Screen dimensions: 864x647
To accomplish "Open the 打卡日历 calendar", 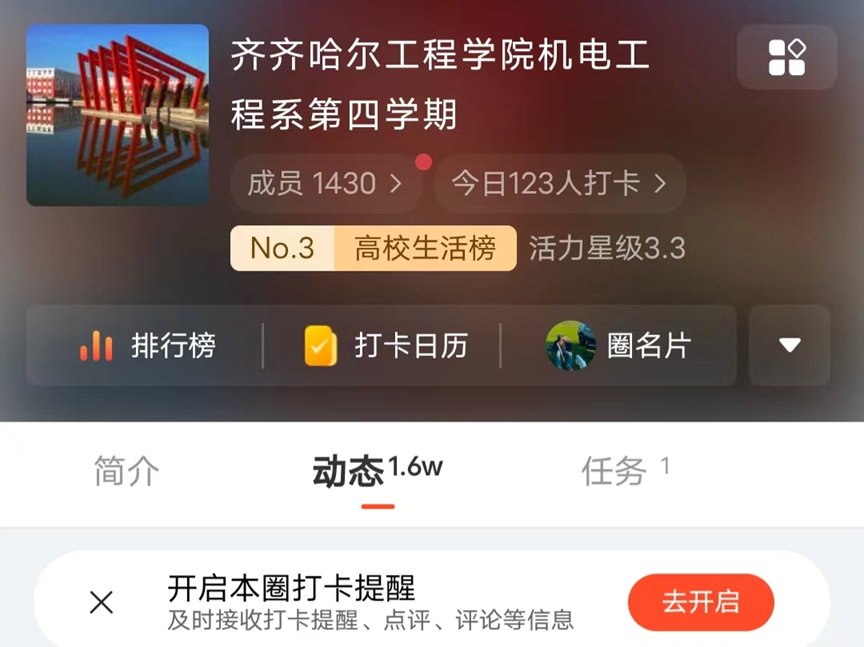I will (x=385, y=346).
